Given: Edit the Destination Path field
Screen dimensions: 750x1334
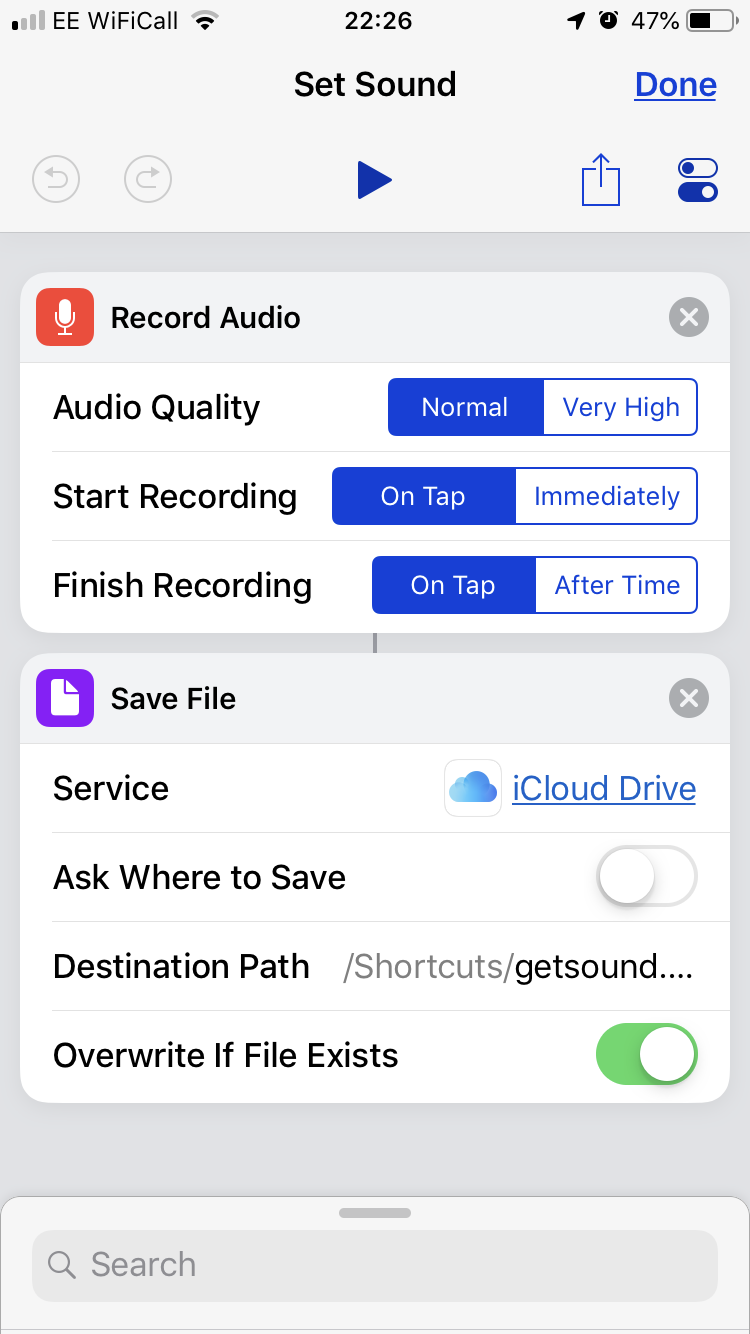Looking at the screenshot, I should coord(518,967).
